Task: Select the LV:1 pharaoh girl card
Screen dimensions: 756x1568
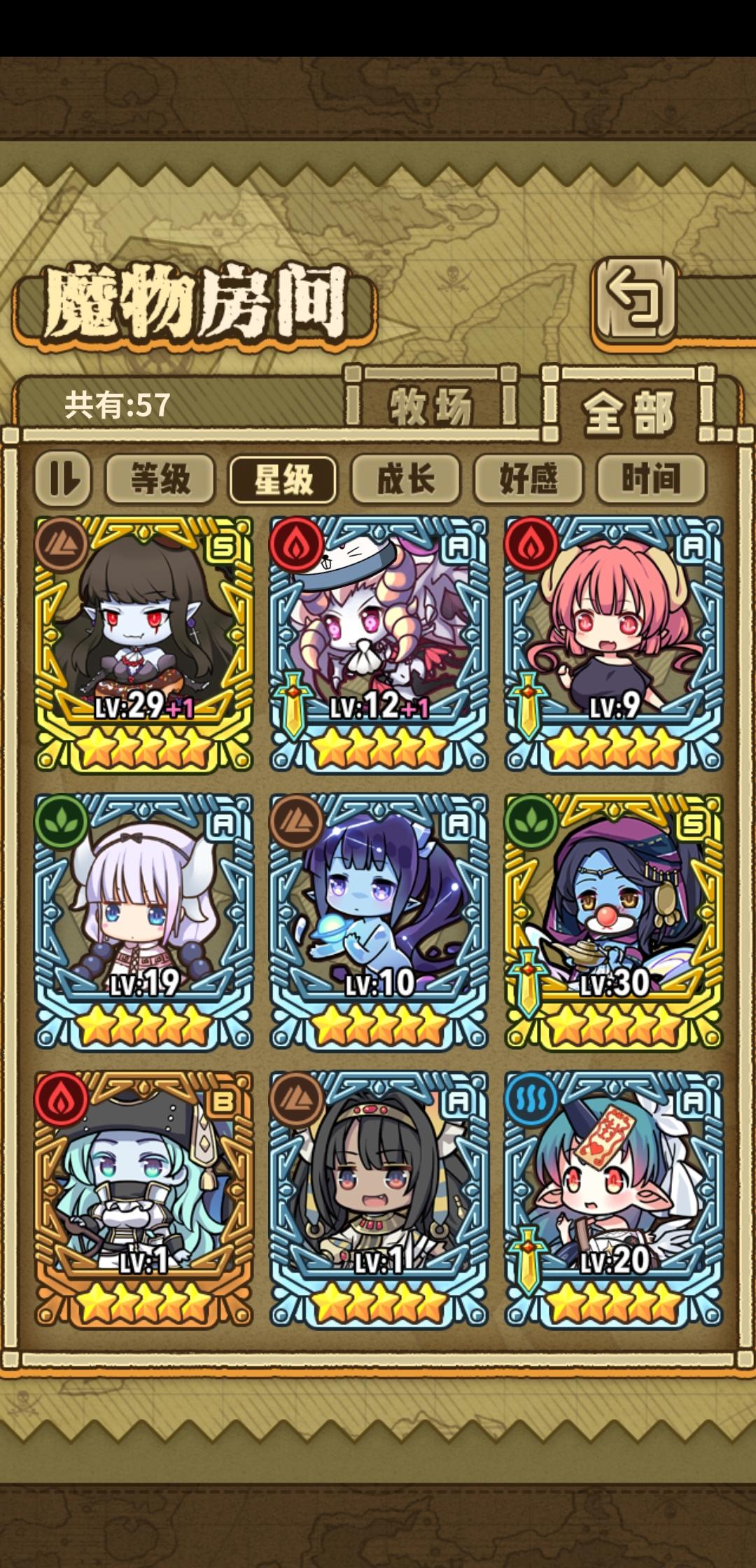Action: coord(378,1190)
